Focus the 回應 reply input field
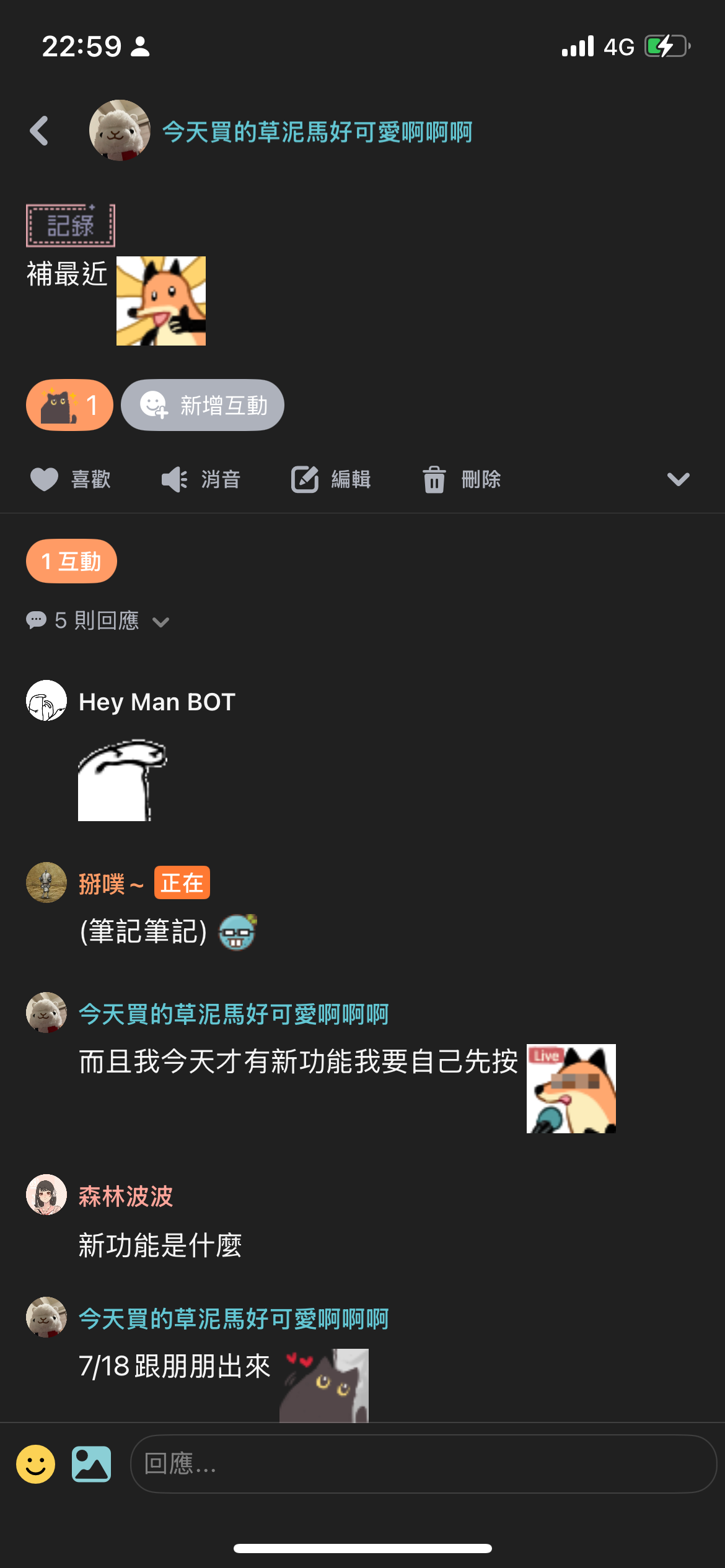Image resolution: width=725 pixels, height=1568 pixels. click(423, 1465)
